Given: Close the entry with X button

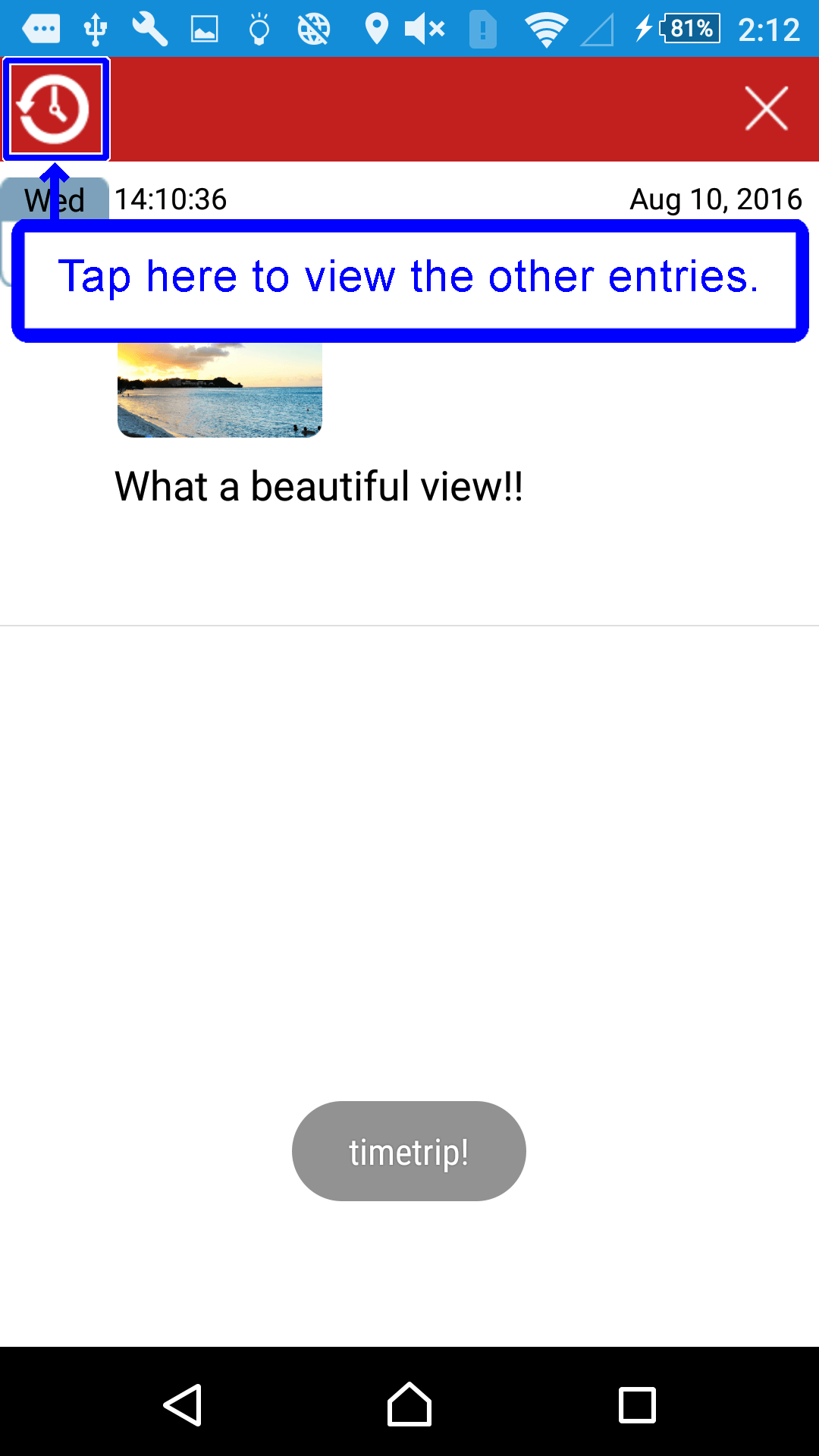Looking at the screenshot, I should coord(766,109).
